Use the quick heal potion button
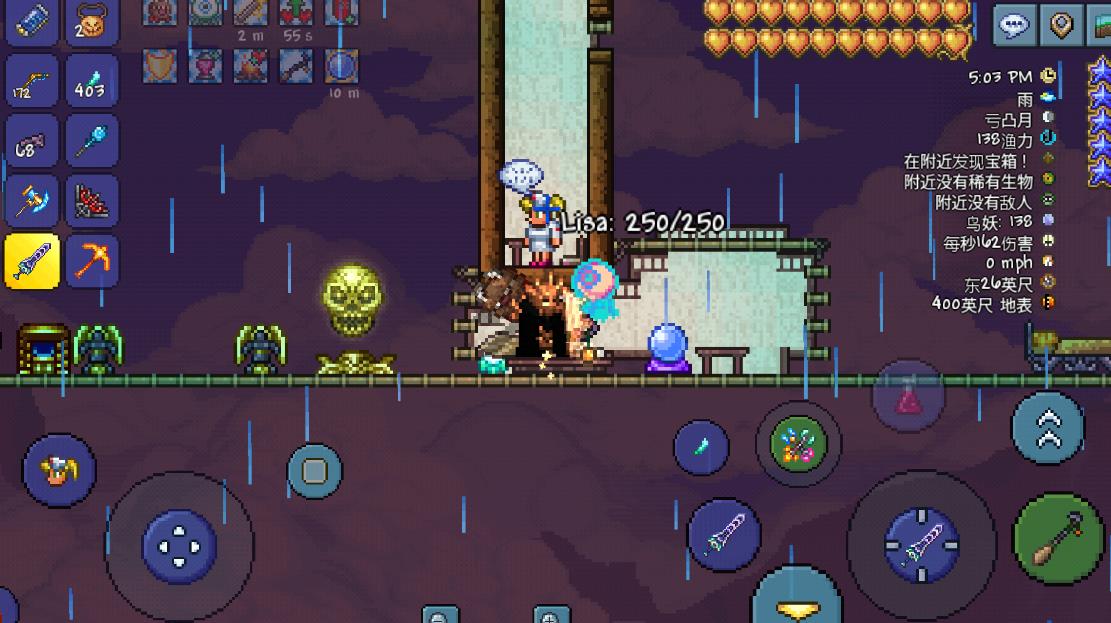The width and height of the screenshot is (1111, 623). pyautogui.click(x=908, y=397)
